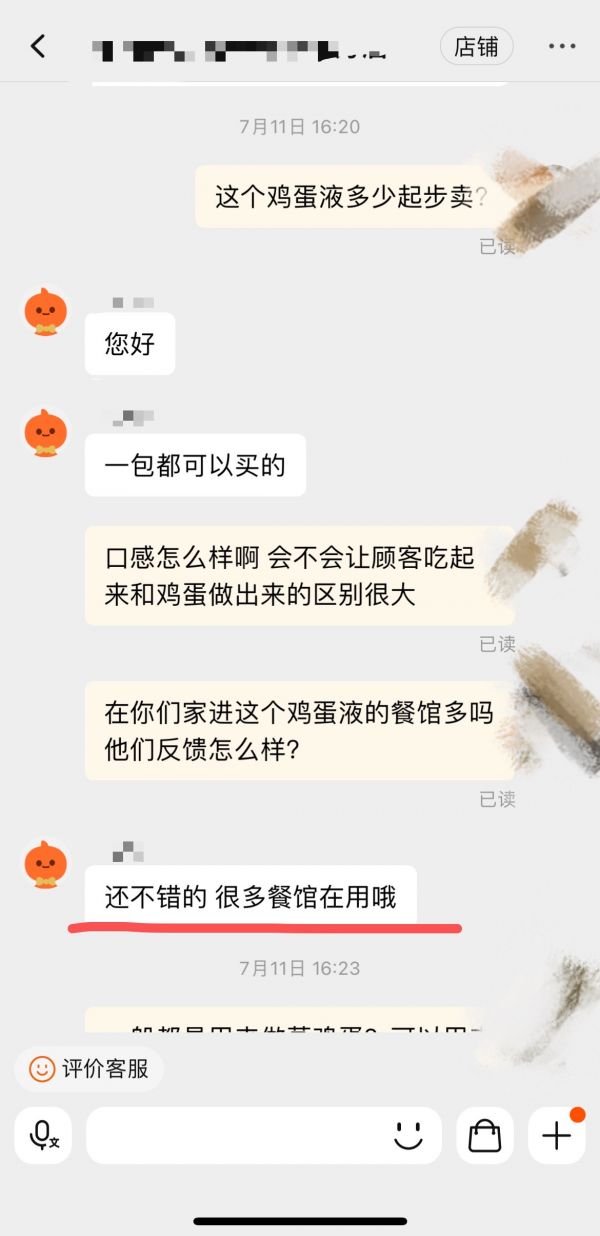Open the shopping bag icon

coord(485,1135)
